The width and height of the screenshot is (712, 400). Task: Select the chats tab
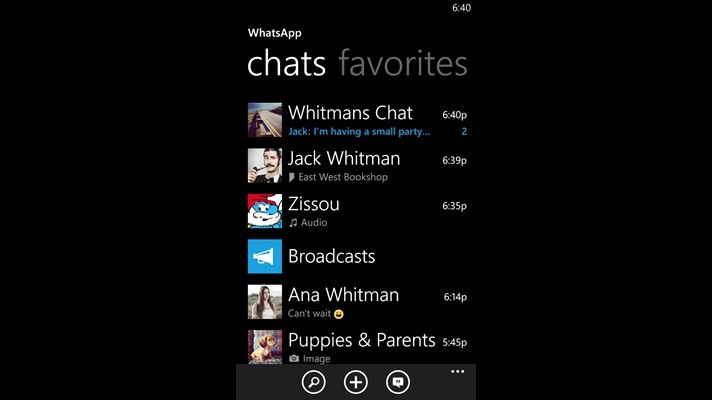tap(286, 64)
